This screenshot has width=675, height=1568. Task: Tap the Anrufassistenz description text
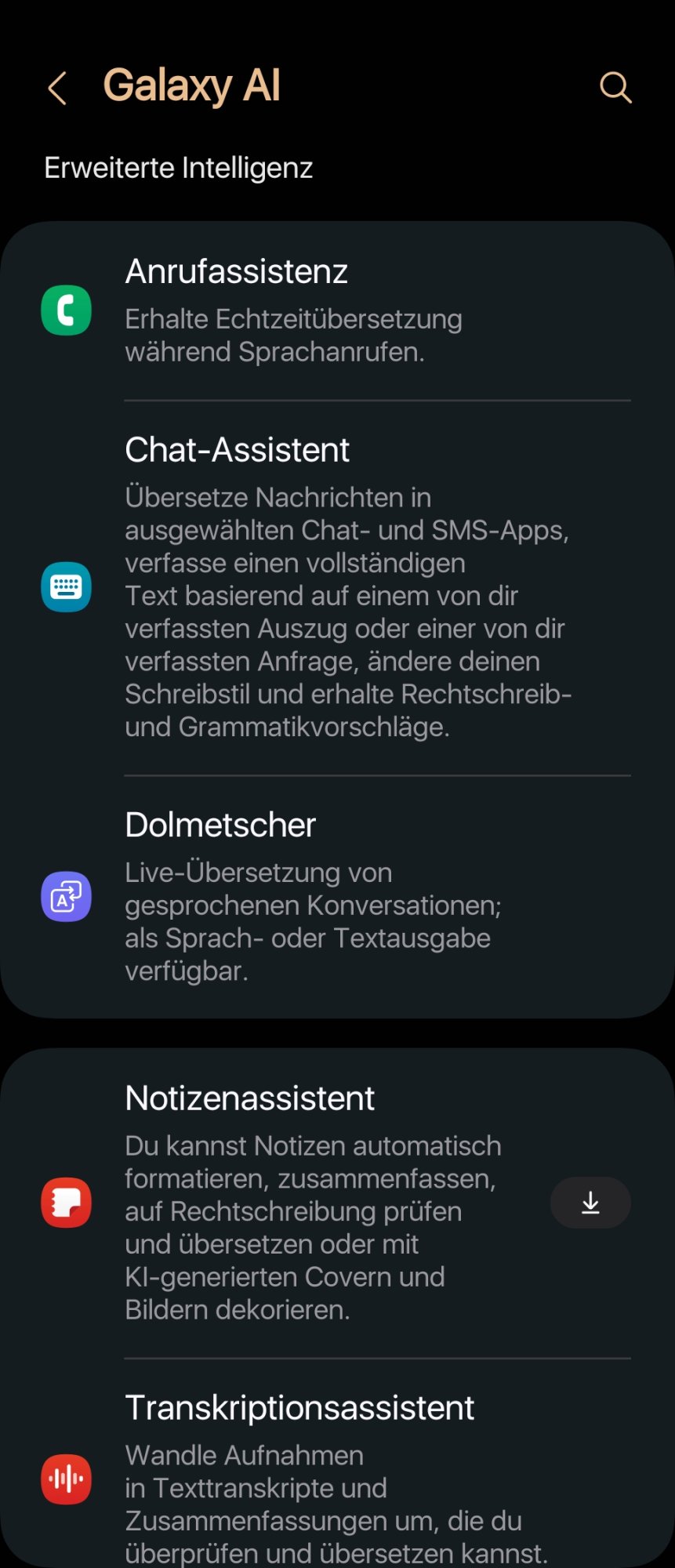pos(293,335)
